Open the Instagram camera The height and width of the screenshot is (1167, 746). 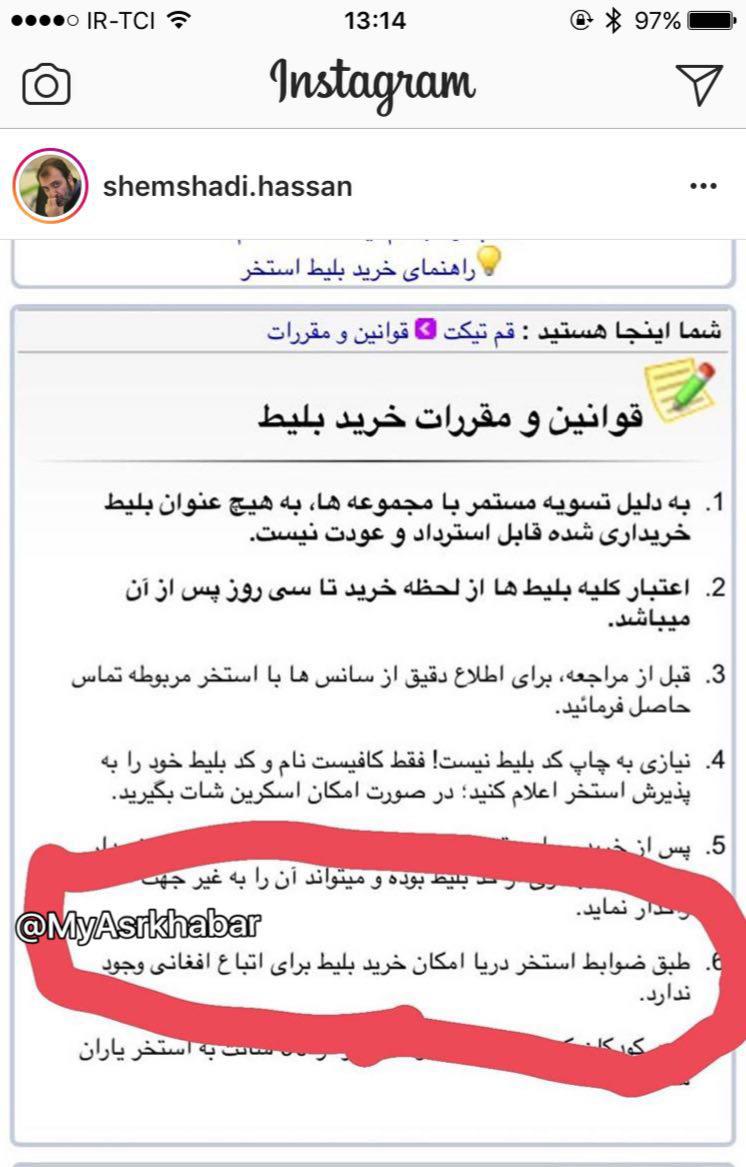click(x=46, y=85)
